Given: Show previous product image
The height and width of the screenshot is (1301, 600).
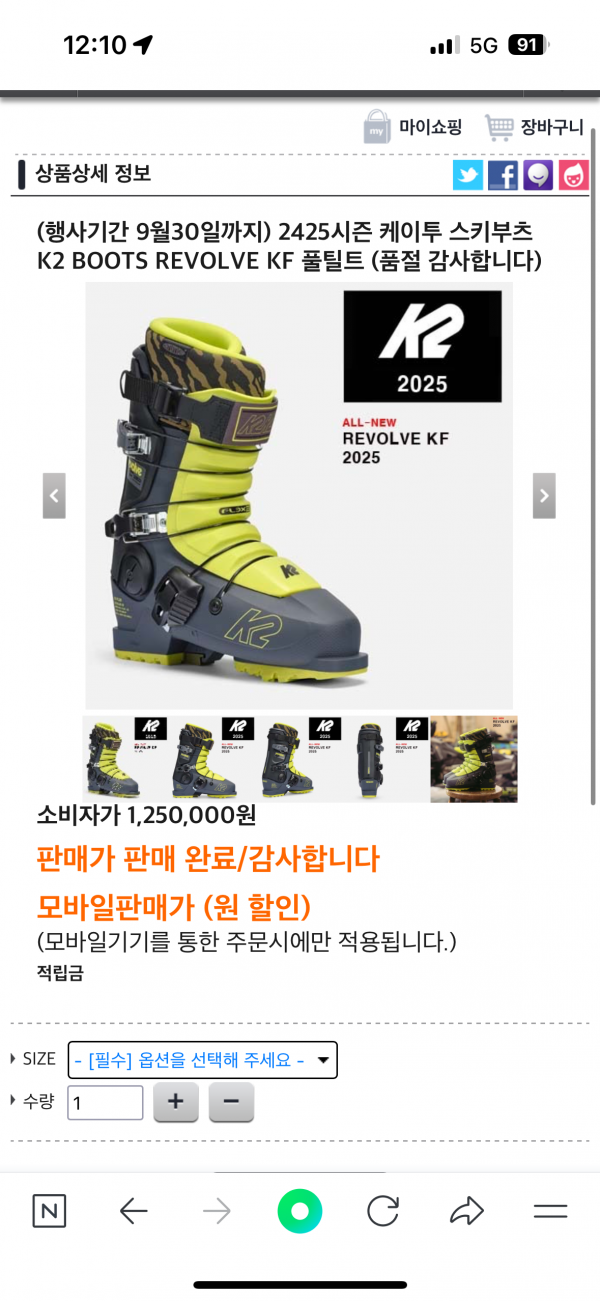Looking at the screenshot, I should (x=54, y=496).
